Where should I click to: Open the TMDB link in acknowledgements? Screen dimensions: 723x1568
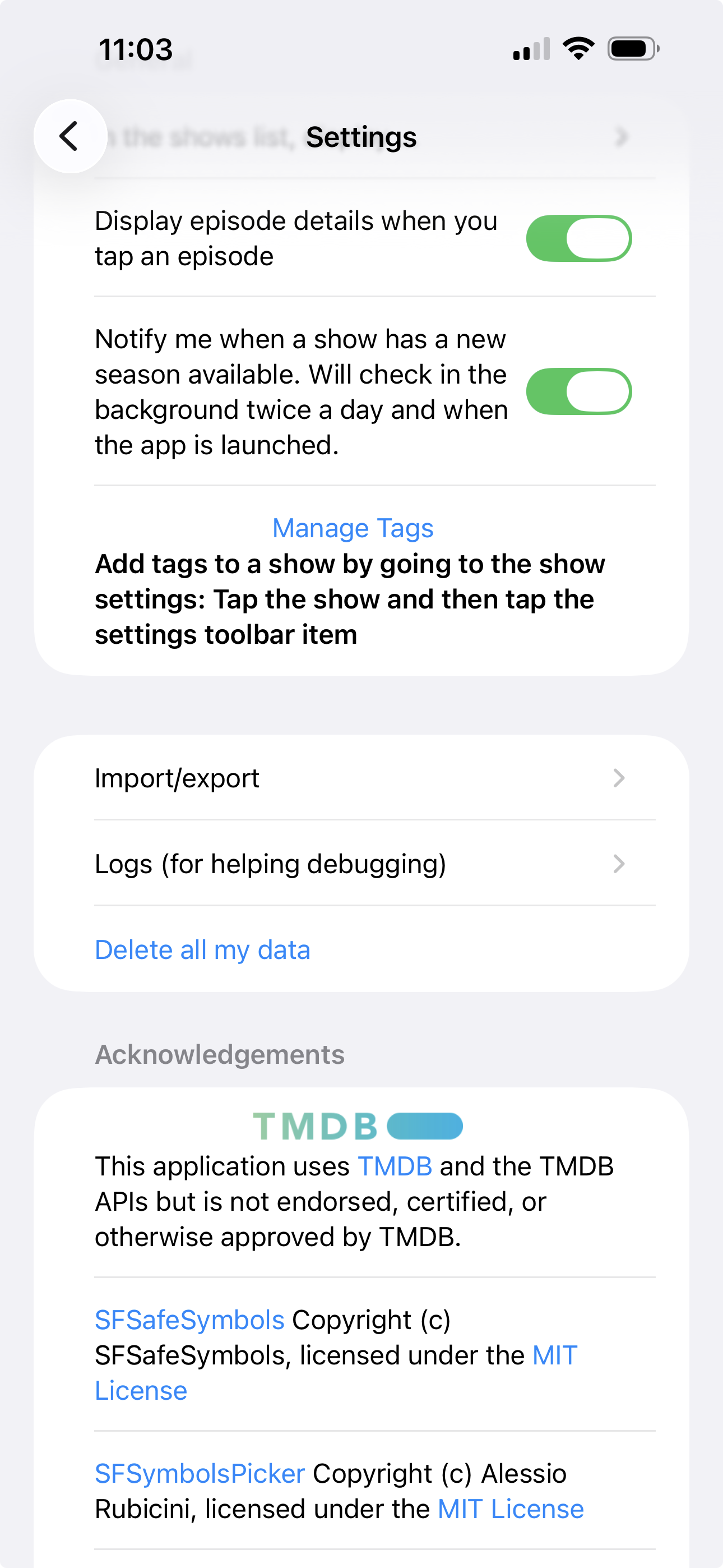coord(395,1167)
